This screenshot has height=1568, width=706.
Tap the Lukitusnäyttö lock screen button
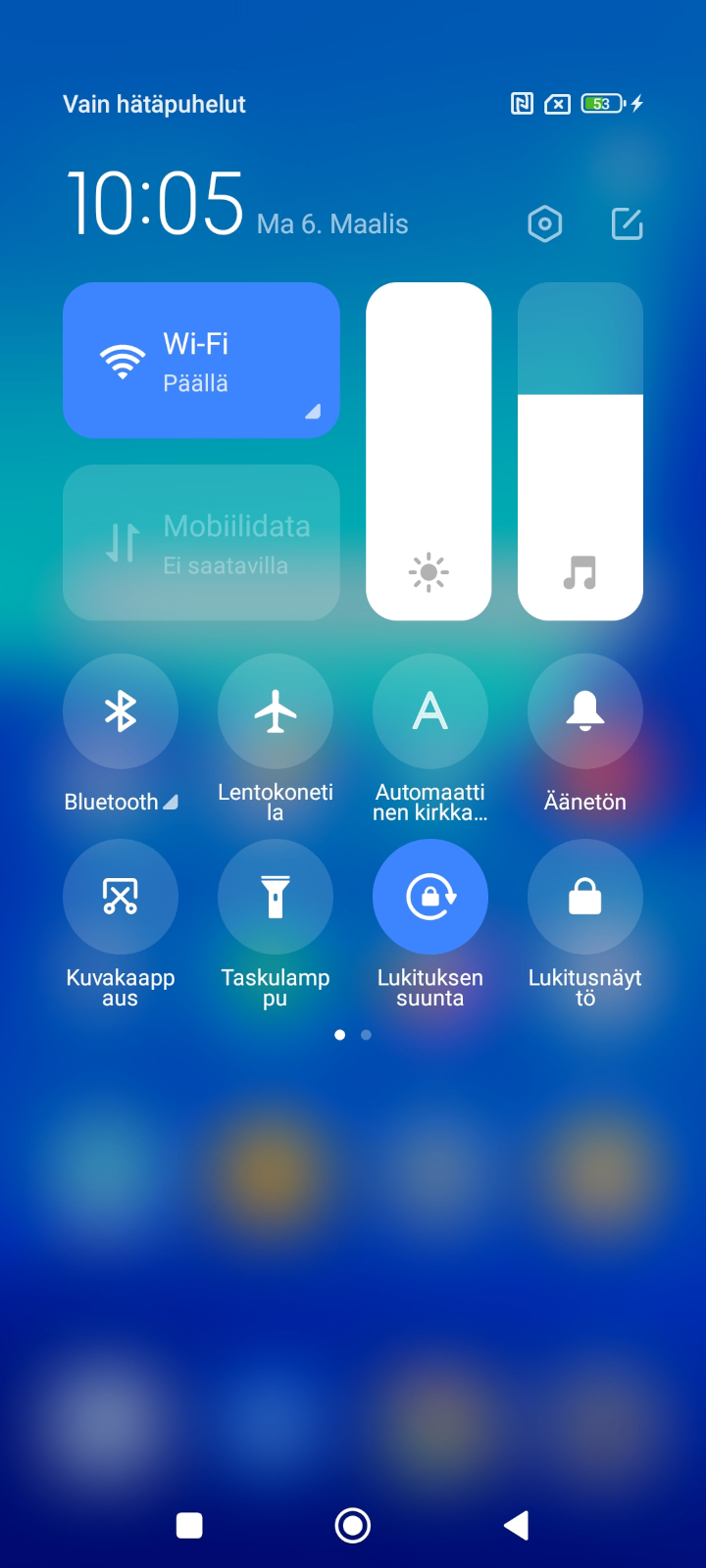tap(585, 897)
